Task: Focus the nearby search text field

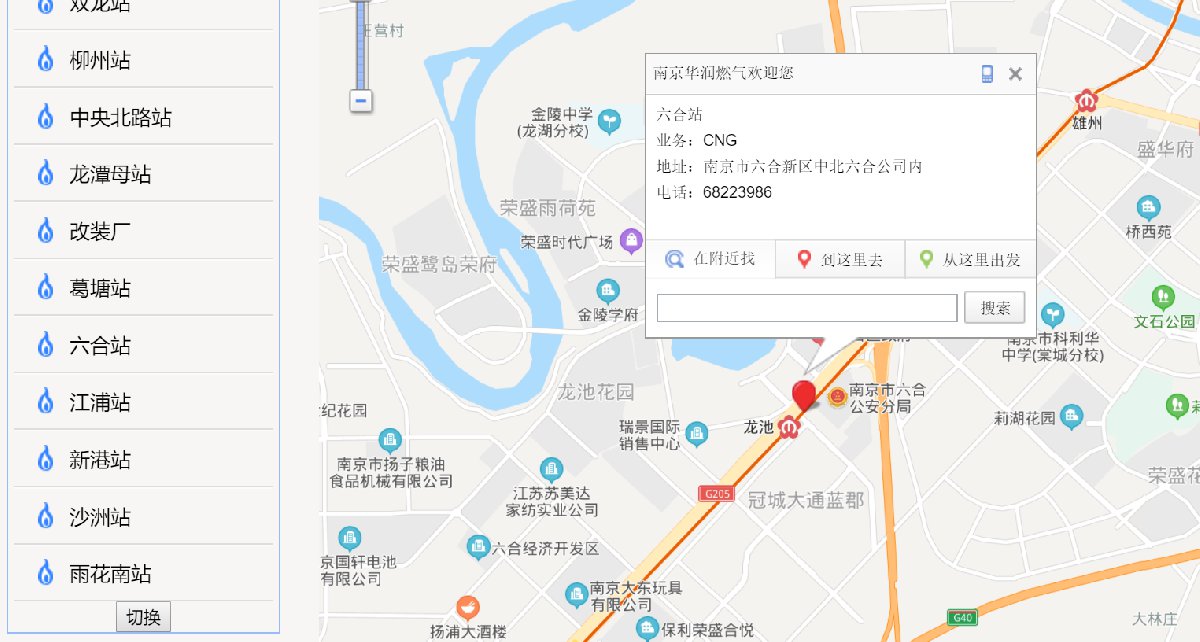Action: [806, 308]
